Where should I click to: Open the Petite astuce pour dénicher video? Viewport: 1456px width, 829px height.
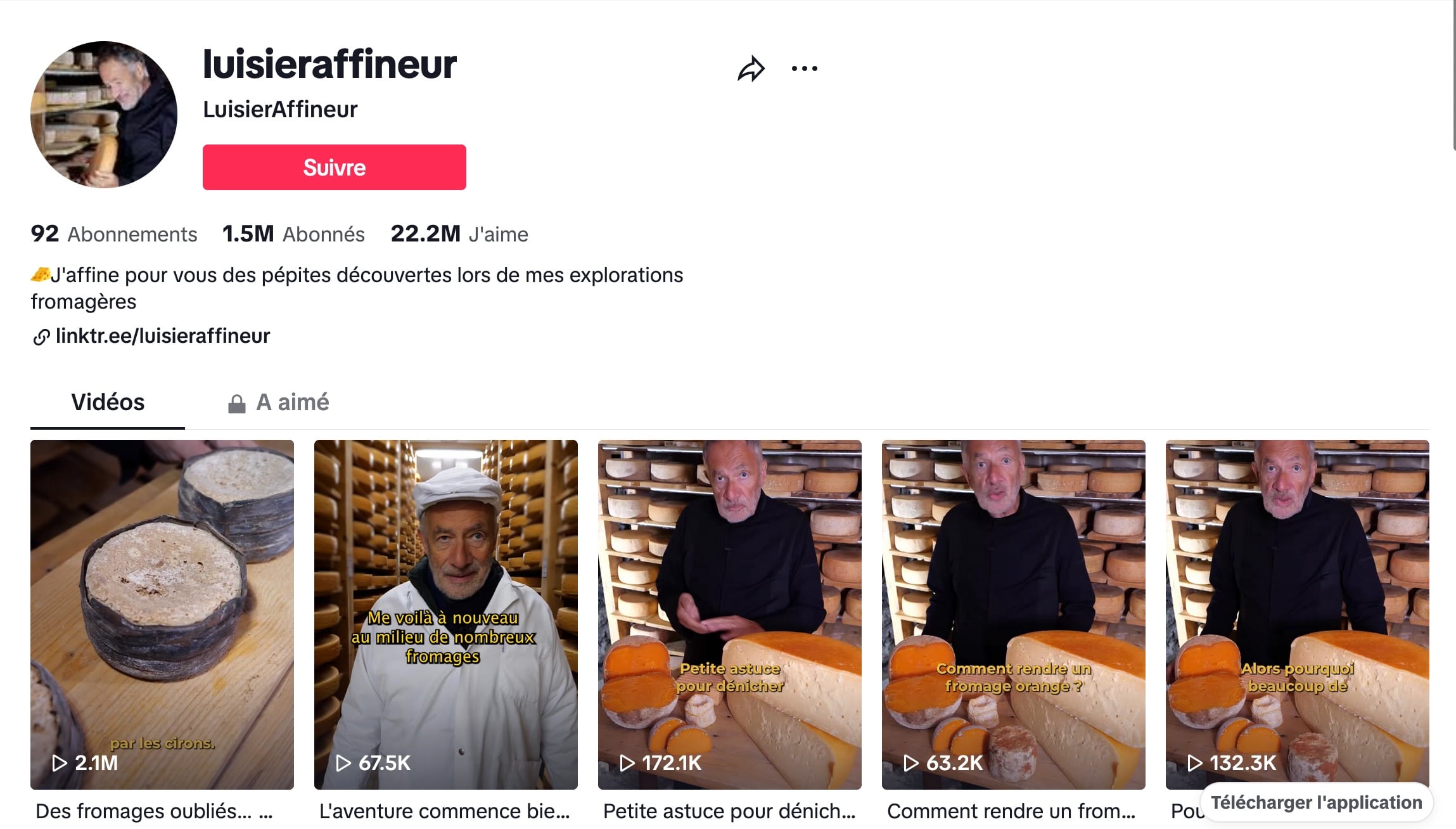(729, 614)
